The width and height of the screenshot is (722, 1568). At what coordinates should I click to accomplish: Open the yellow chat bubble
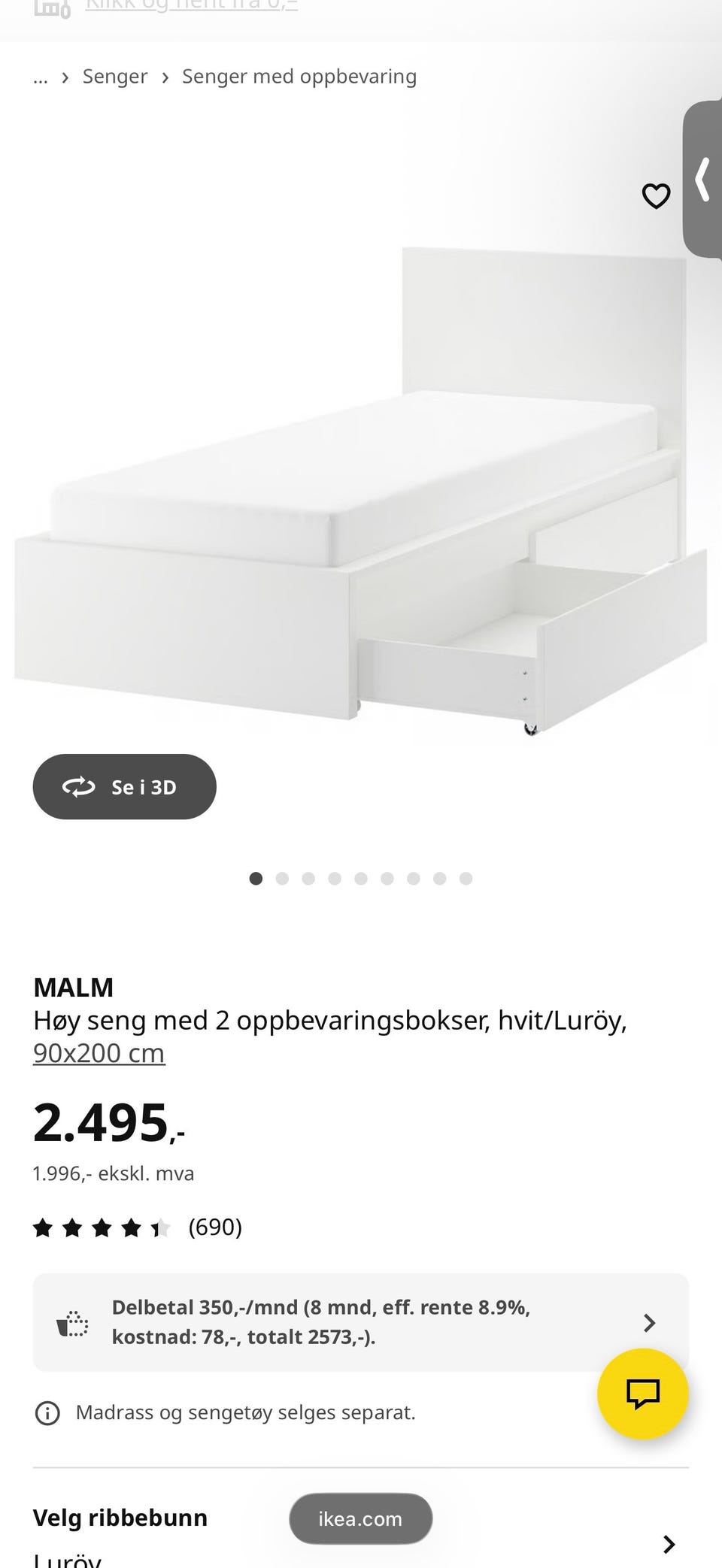[x=642, y=1392]
